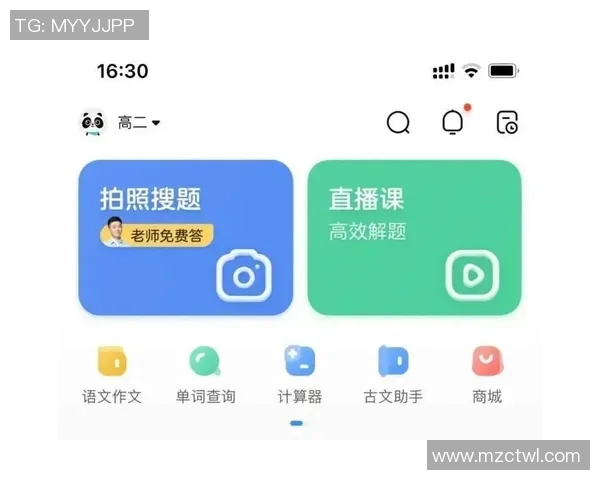Open the 直播课 card
600x480 pixels.
[x=414, y=238]
